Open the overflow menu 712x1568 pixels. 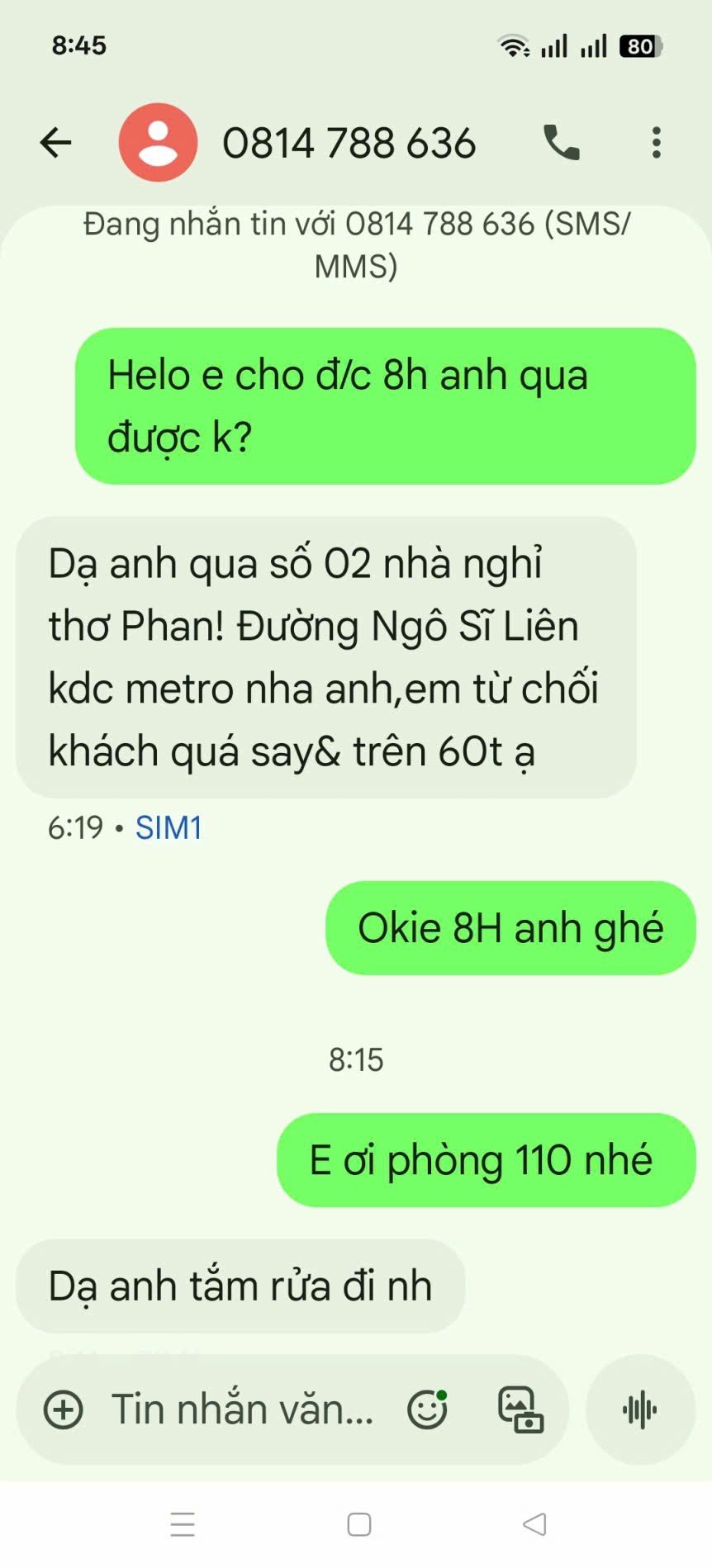(656, 143)
